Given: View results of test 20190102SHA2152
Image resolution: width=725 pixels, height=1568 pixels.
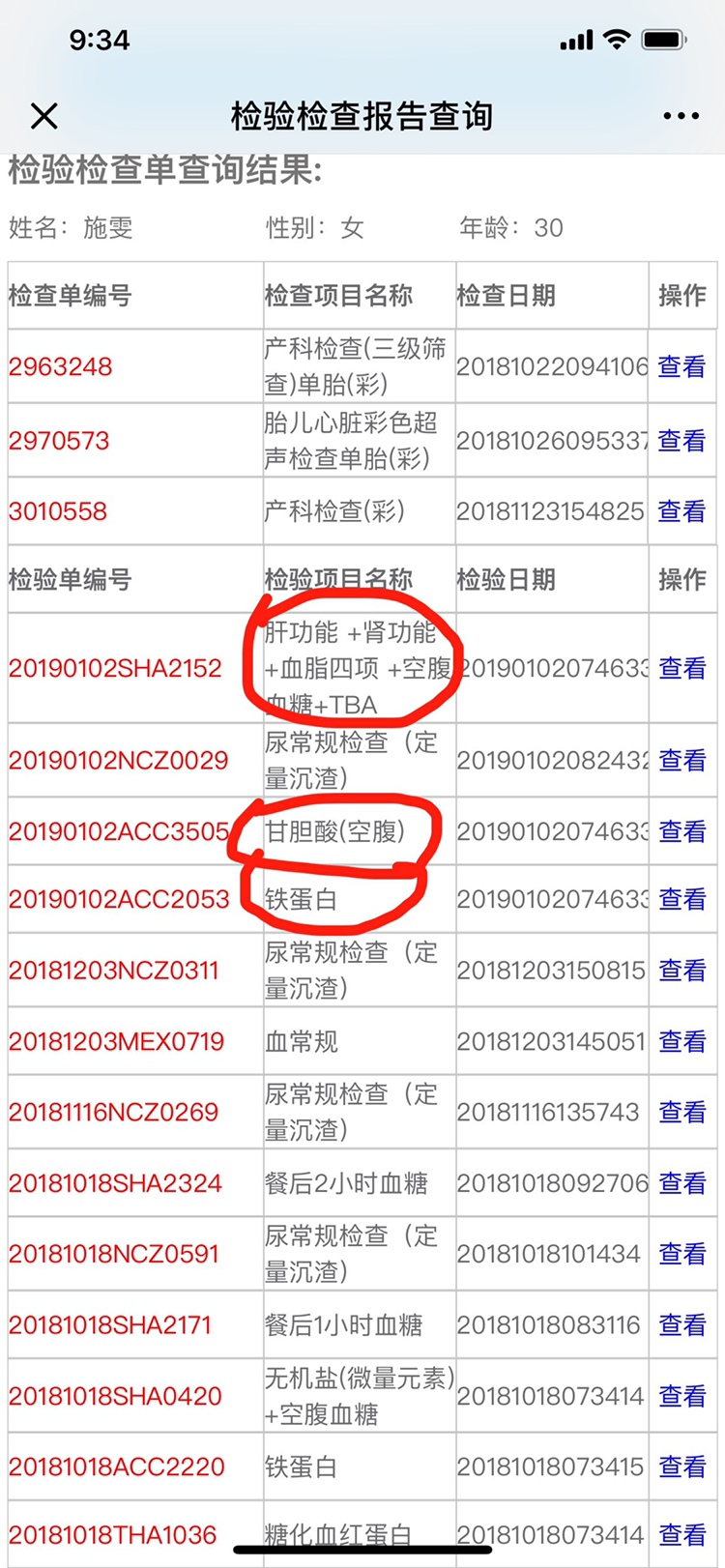Looking at the screenshot, I should tap(681, 668).
